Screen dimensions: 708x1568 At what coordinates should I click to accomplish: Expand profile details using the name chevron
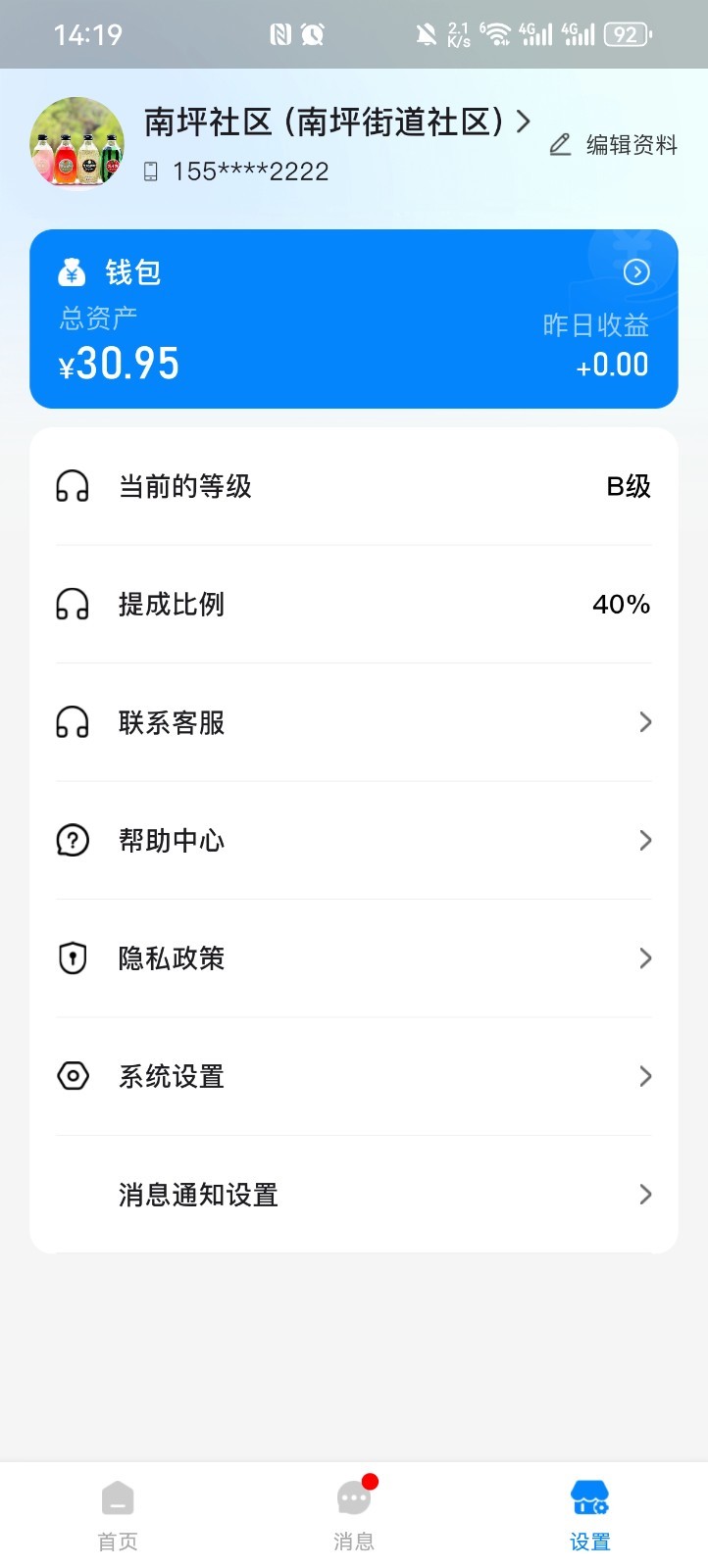524,121
